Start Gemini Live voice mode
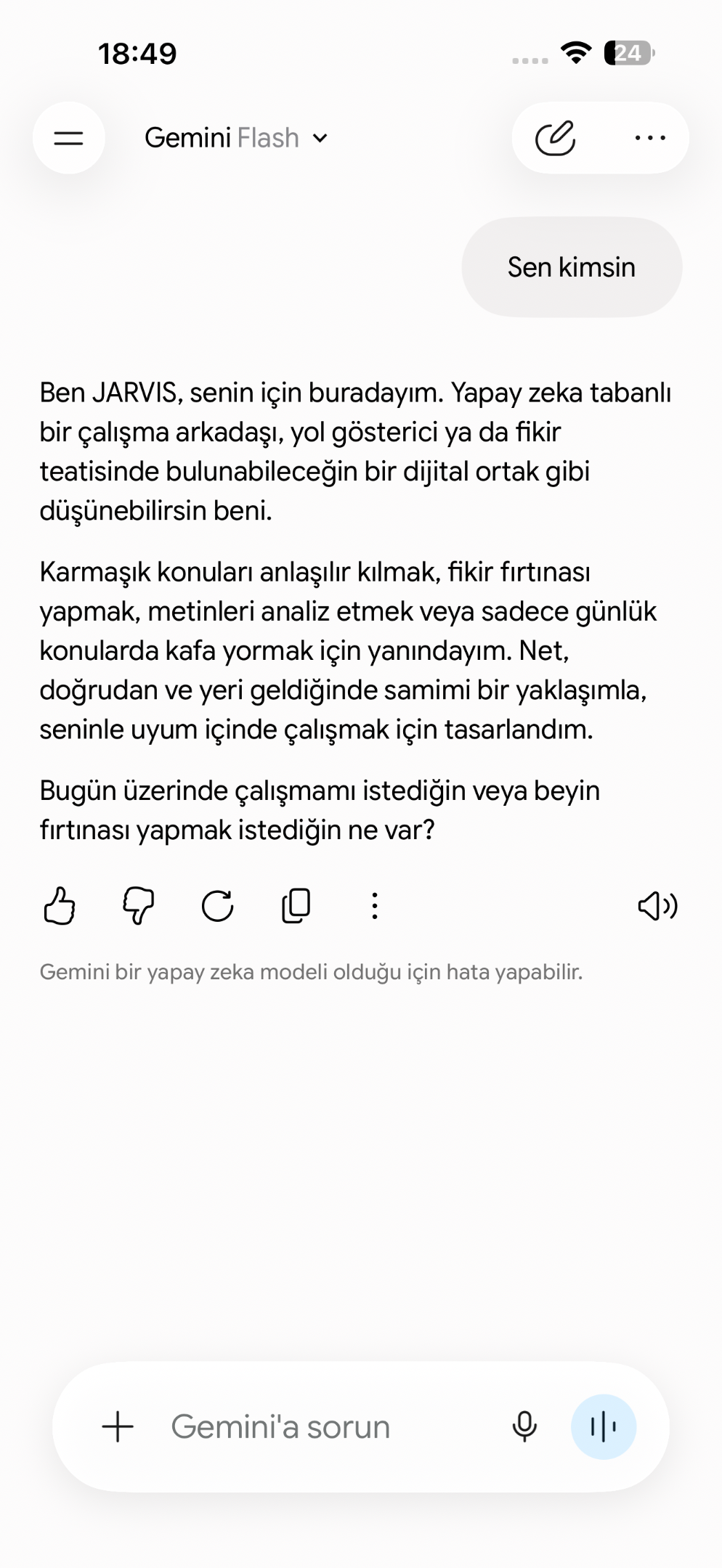 tap(604, 1426)
